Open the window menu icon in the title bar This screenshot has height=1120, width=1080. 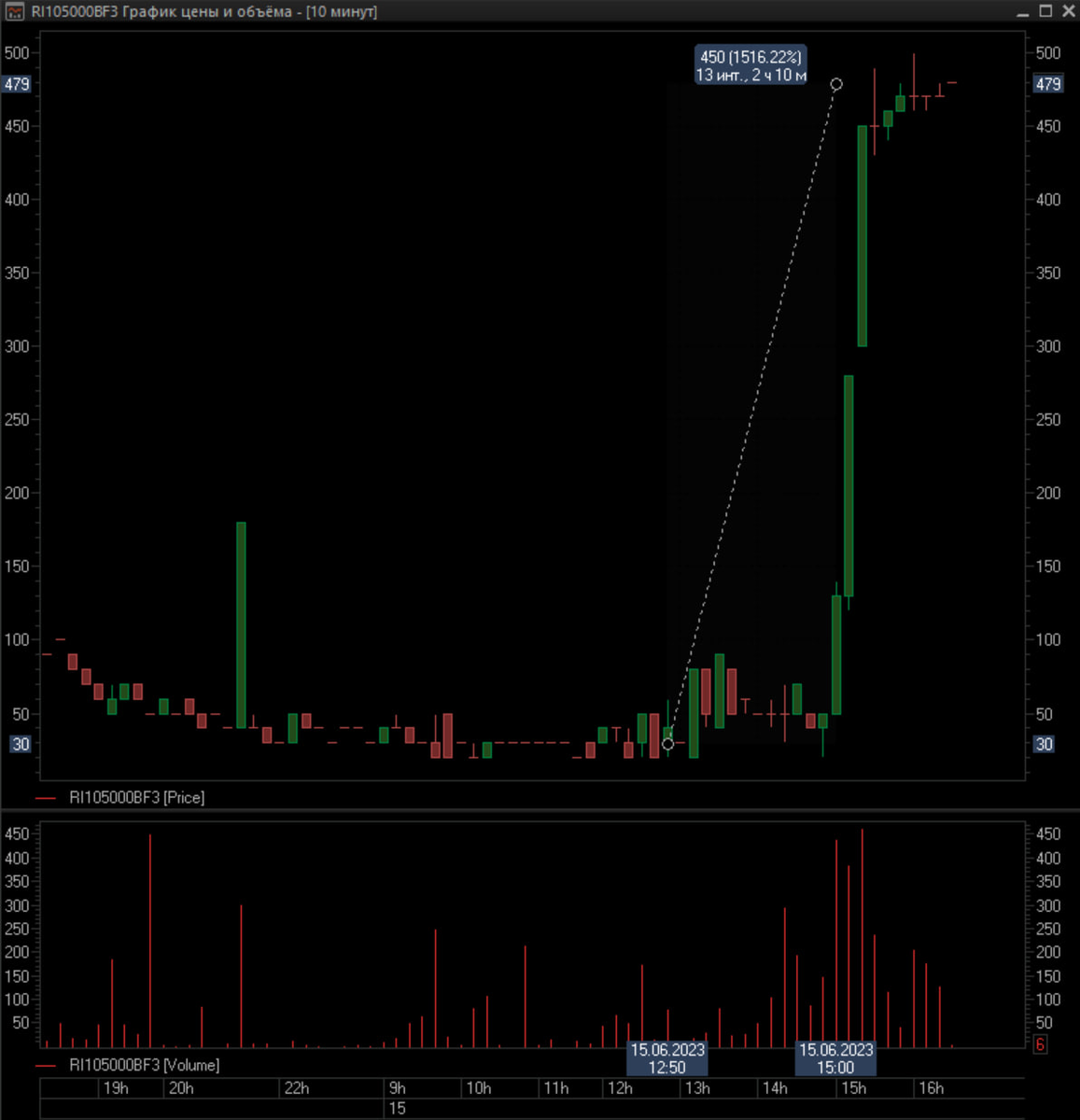coord(14,11)
